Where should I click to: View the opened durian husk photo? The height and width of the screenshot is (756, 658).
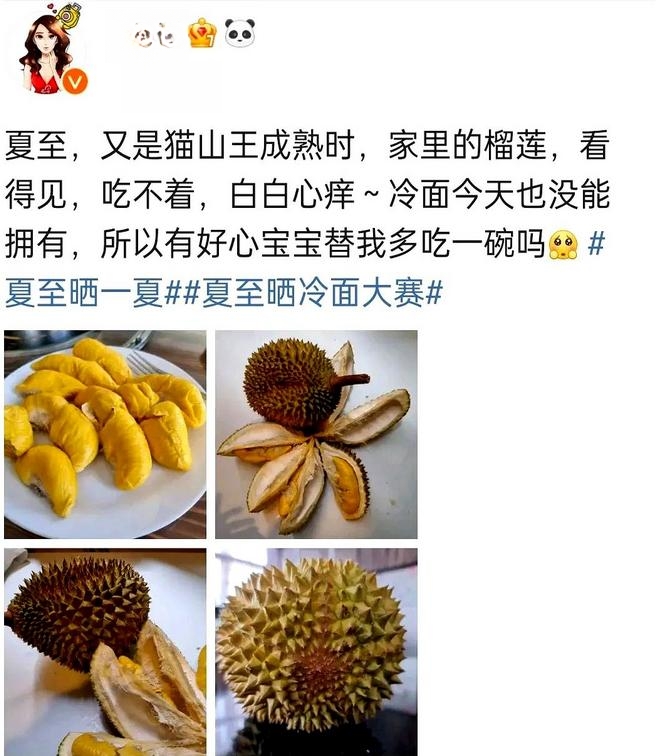point(316,434)
